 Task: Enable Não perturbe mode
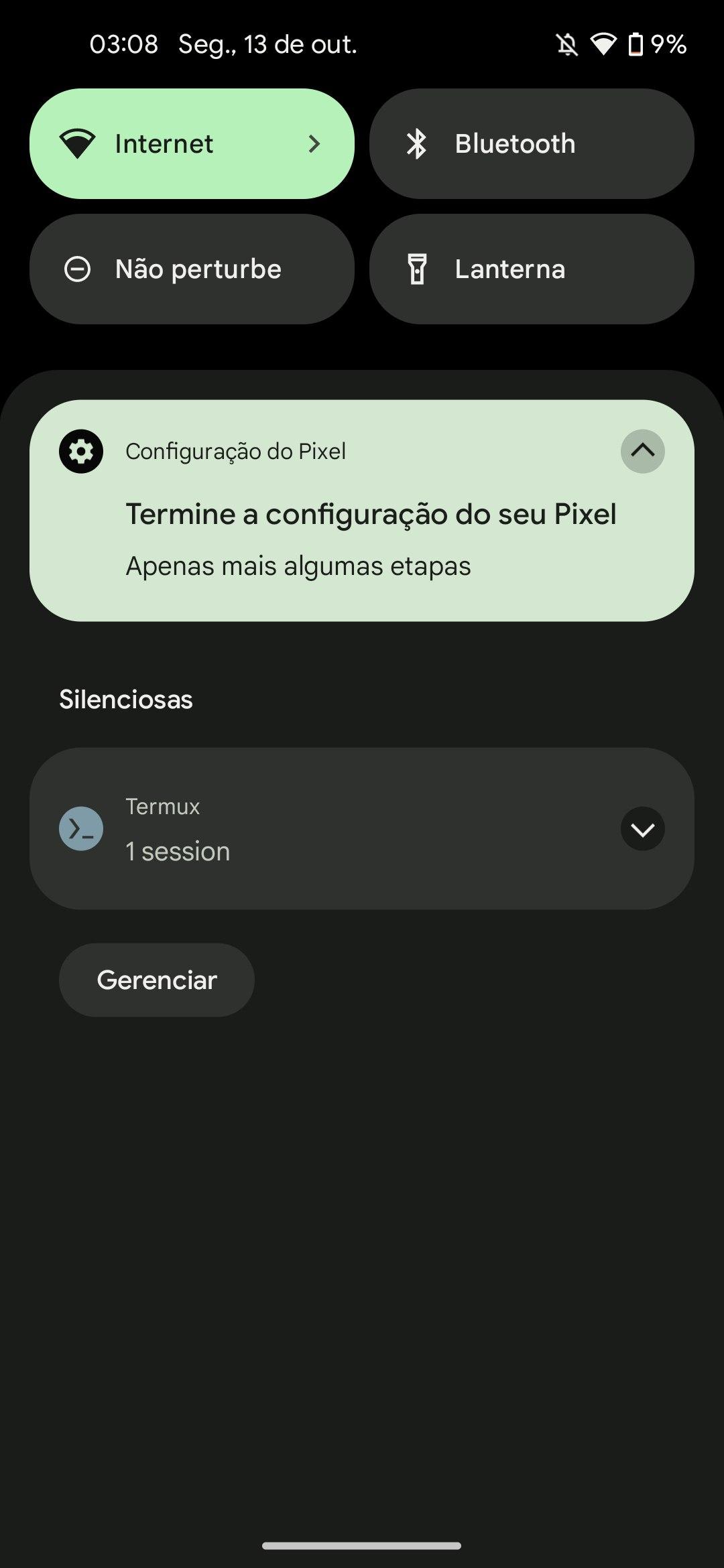[191, 269]
